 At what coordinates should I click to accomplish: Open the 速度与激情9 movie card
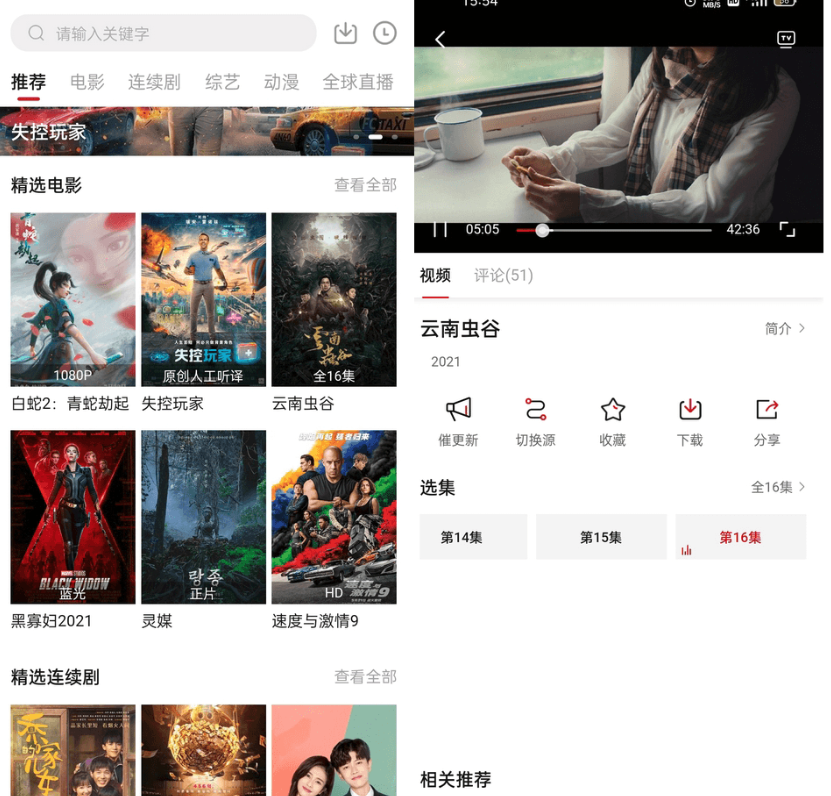coord(334,517)
